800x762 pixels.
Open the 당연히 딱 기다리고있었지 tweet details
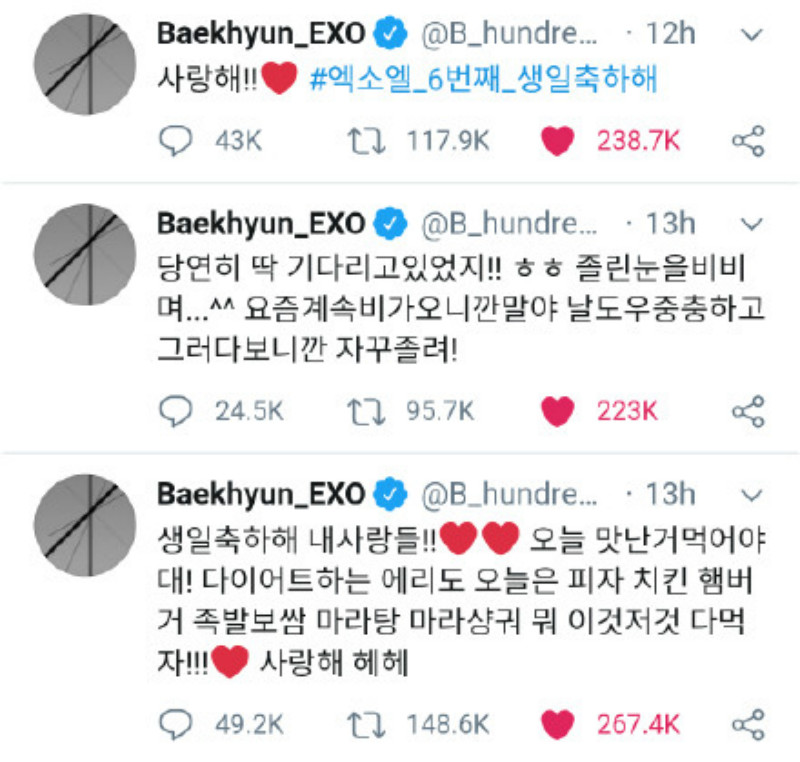450,310
